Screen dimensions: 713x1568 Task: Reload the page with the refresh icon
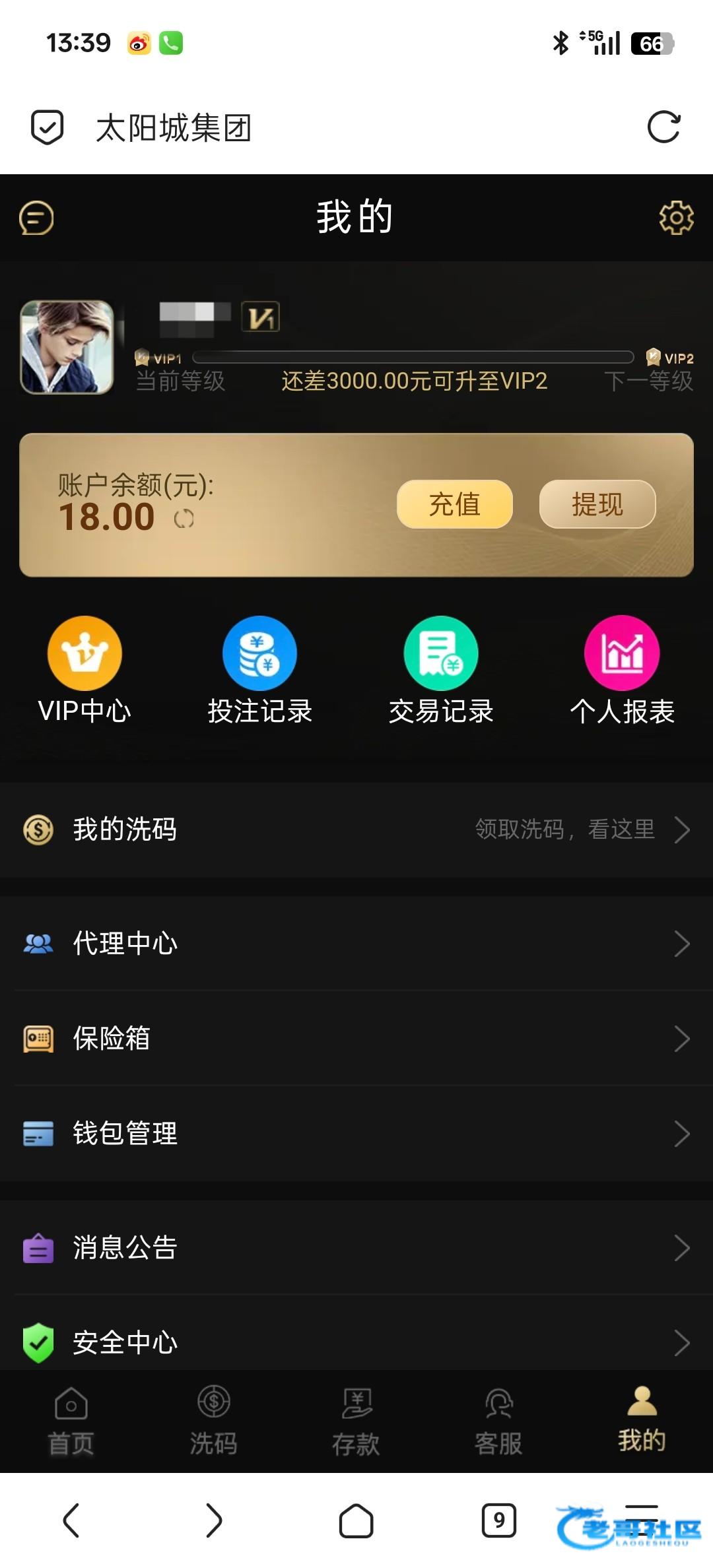[x=663, y=127]
